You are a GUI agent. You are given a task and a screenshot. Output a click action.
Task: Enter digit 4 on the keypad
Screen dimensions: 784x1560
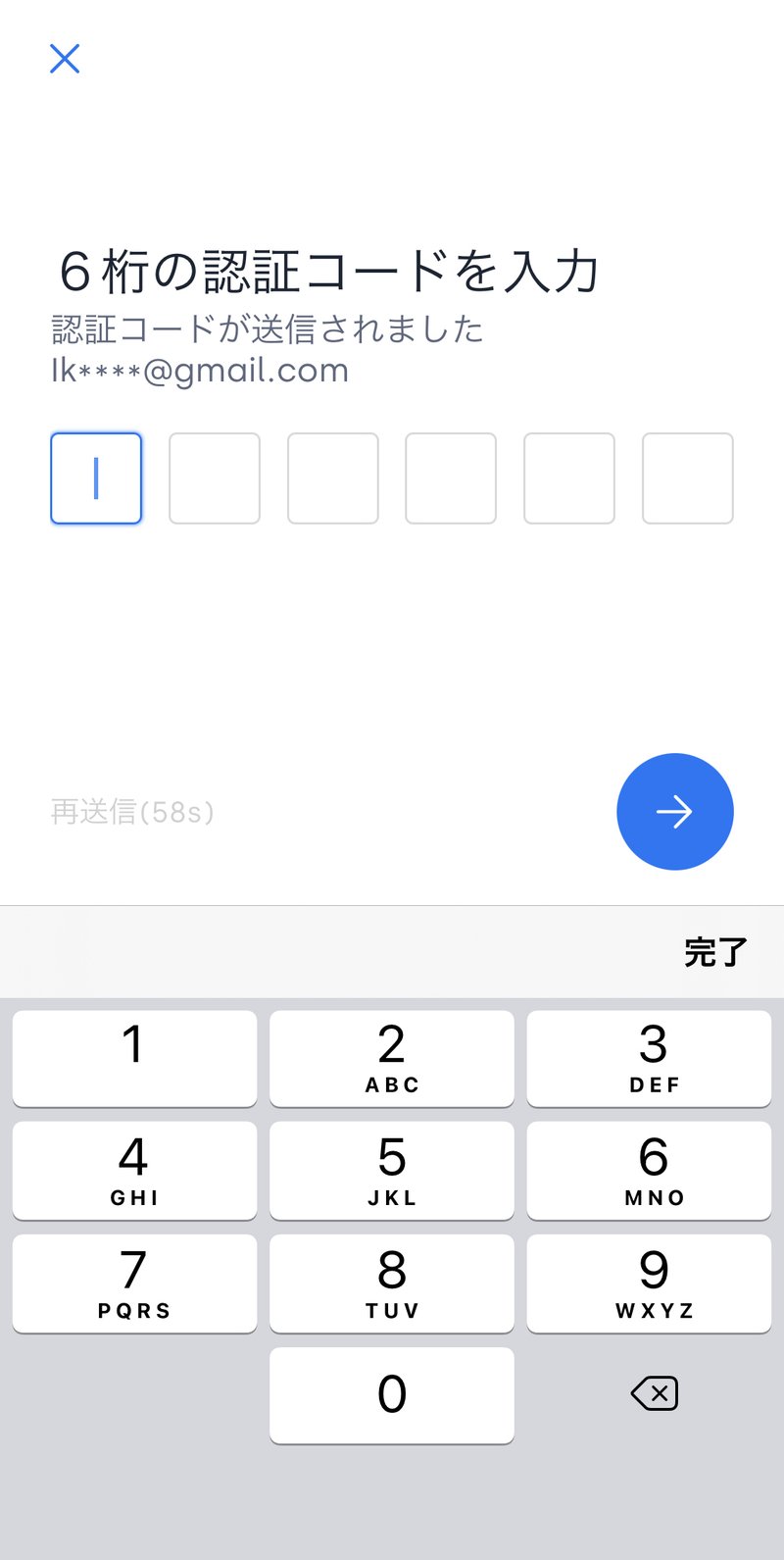[x=134, y=1171]
